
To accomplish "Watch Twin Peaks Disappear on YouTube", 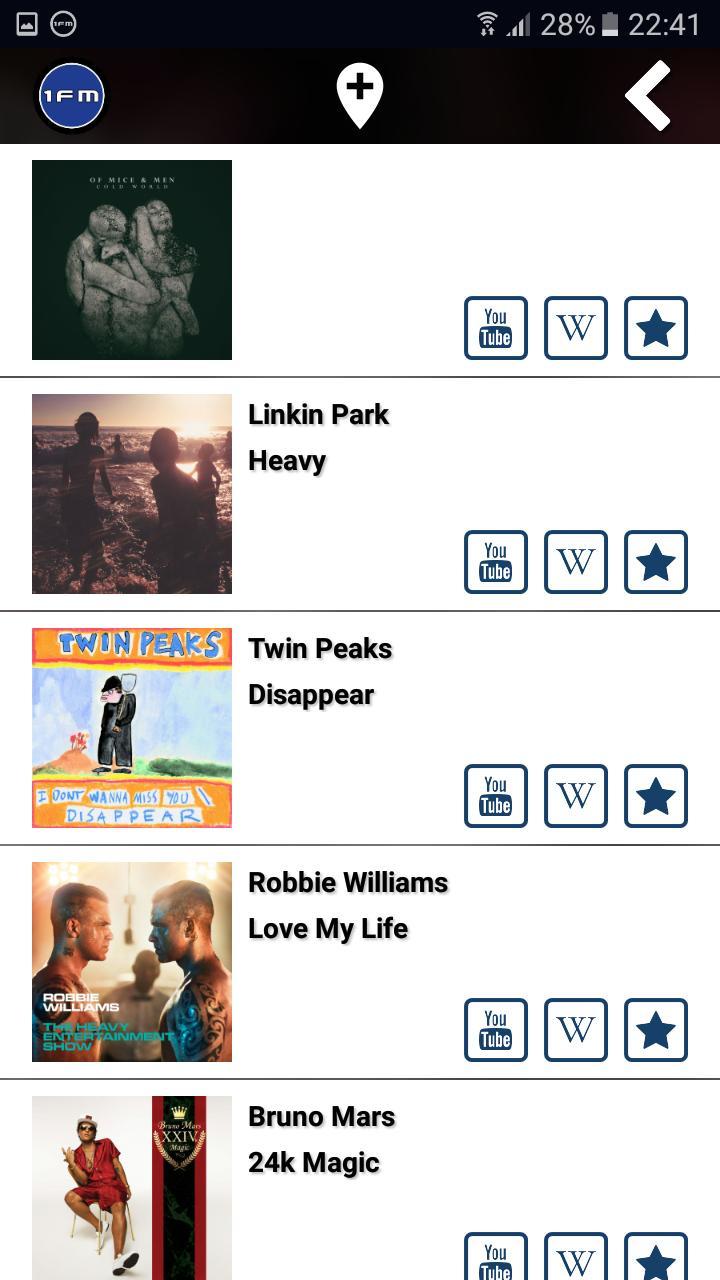I will point(496,796).
